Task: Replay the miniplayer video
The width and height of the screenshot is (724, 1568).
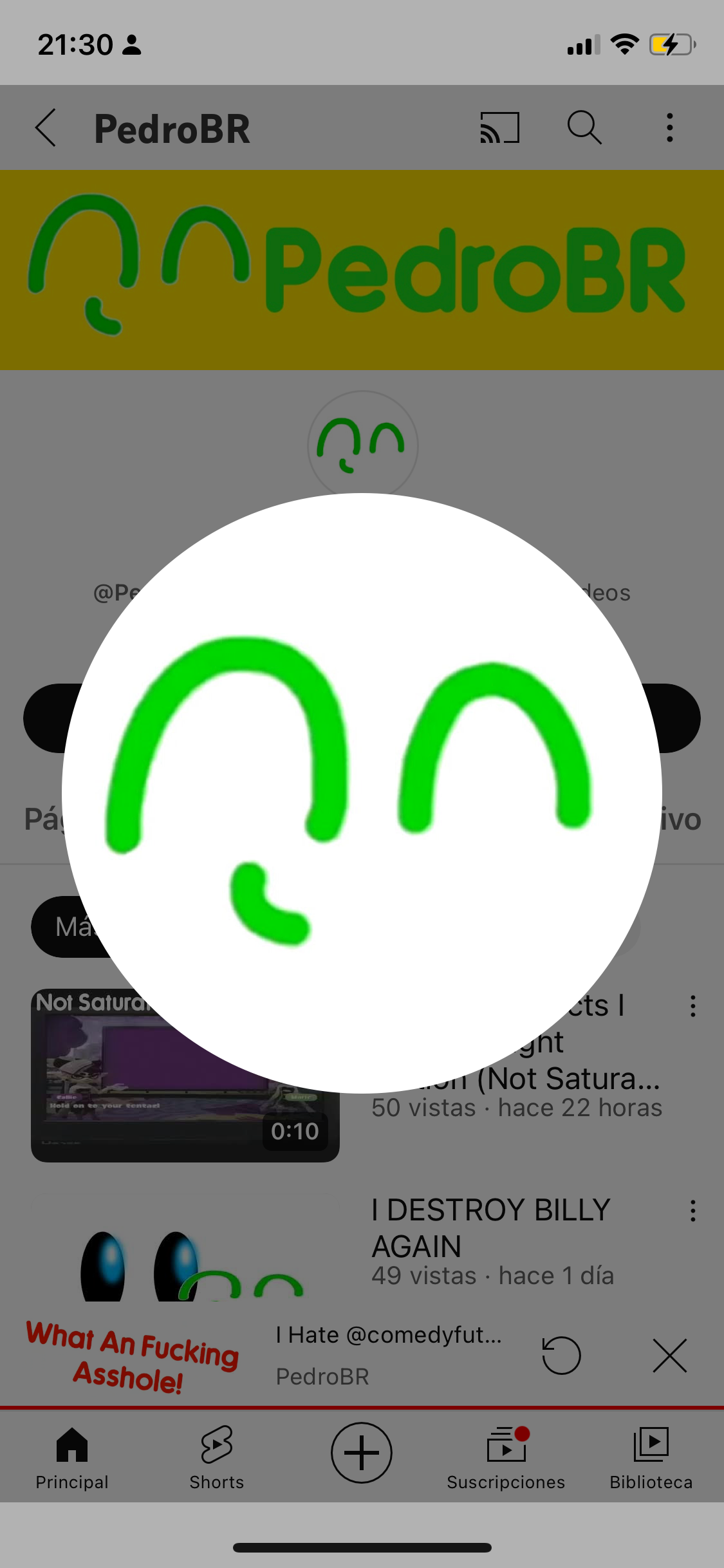Action: click(x=561, y=1355)
